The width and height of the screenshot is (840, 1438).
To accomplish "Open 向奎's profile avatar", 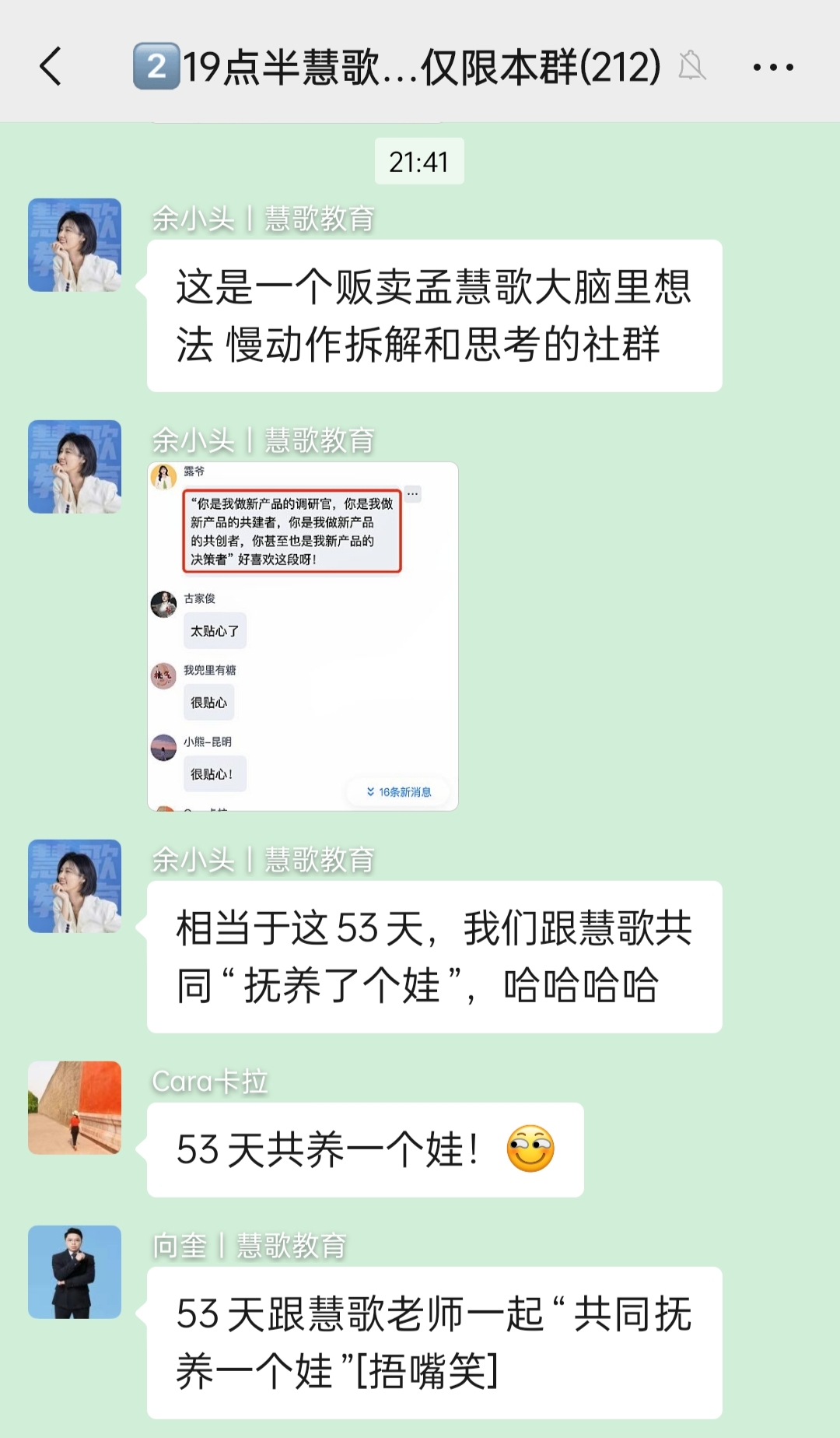I will [75, 1271].
